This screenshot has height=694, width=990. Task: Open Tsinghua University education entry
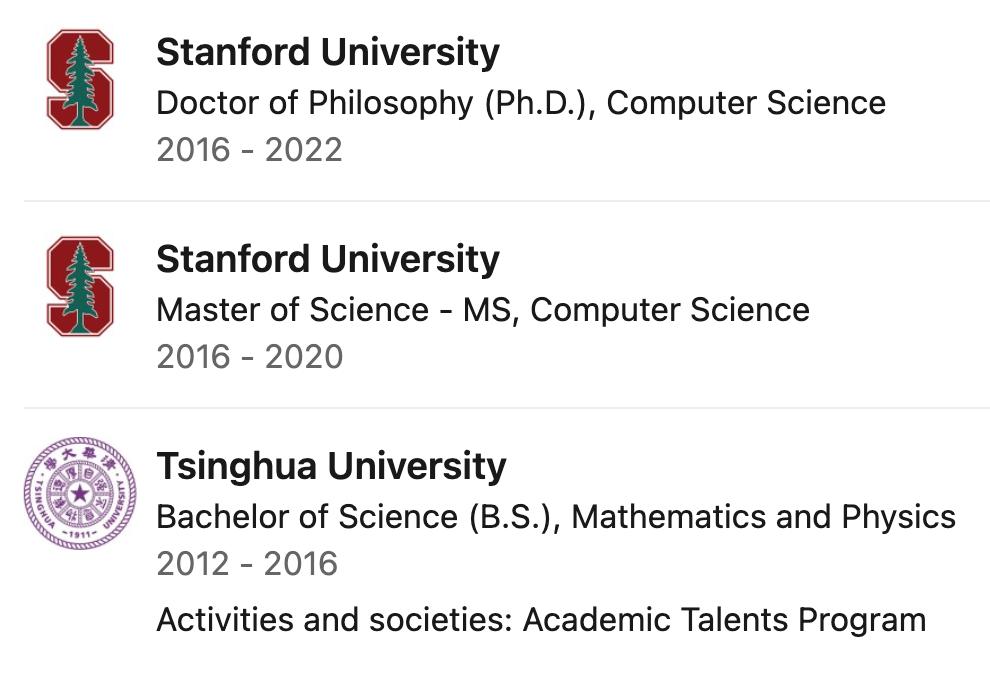331,466
